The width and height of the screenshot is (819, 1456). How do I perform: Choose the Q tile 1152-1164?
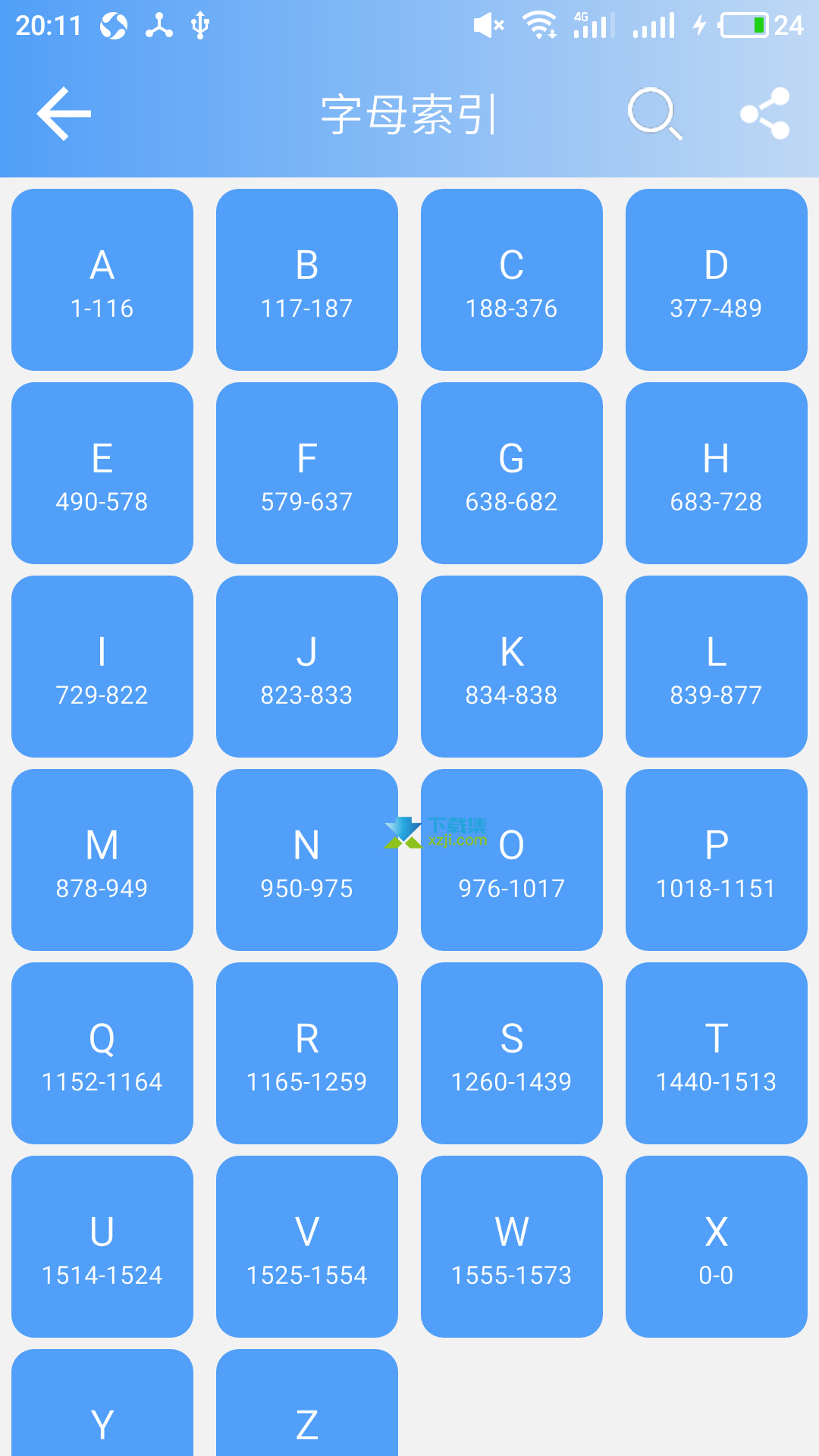(102, 1053)
